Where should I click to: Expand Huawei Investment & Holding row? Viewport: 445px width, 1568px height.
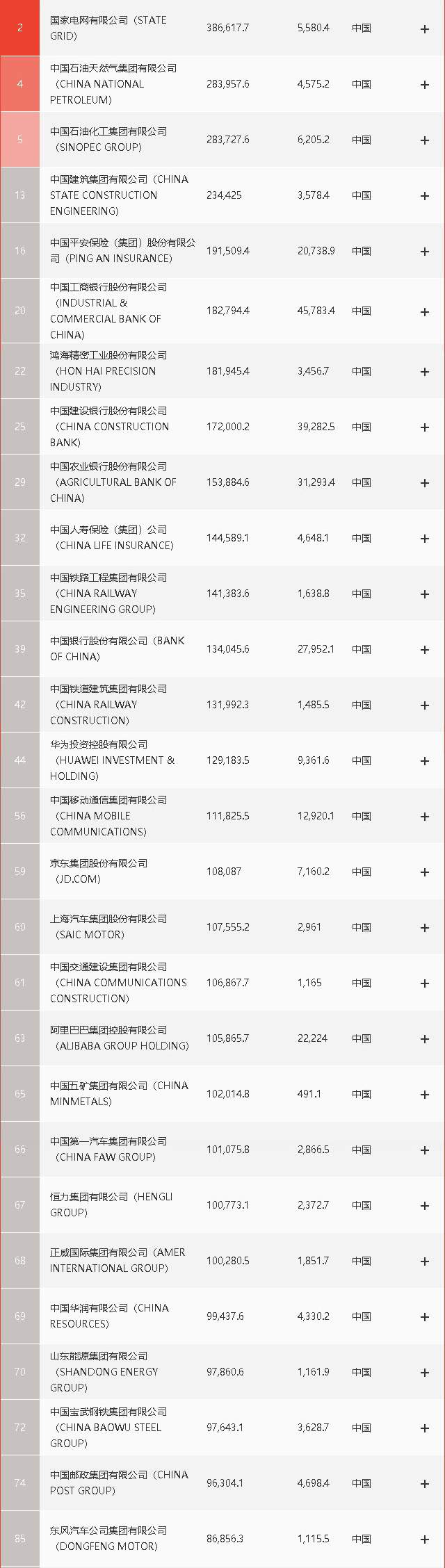pos(425,761)
